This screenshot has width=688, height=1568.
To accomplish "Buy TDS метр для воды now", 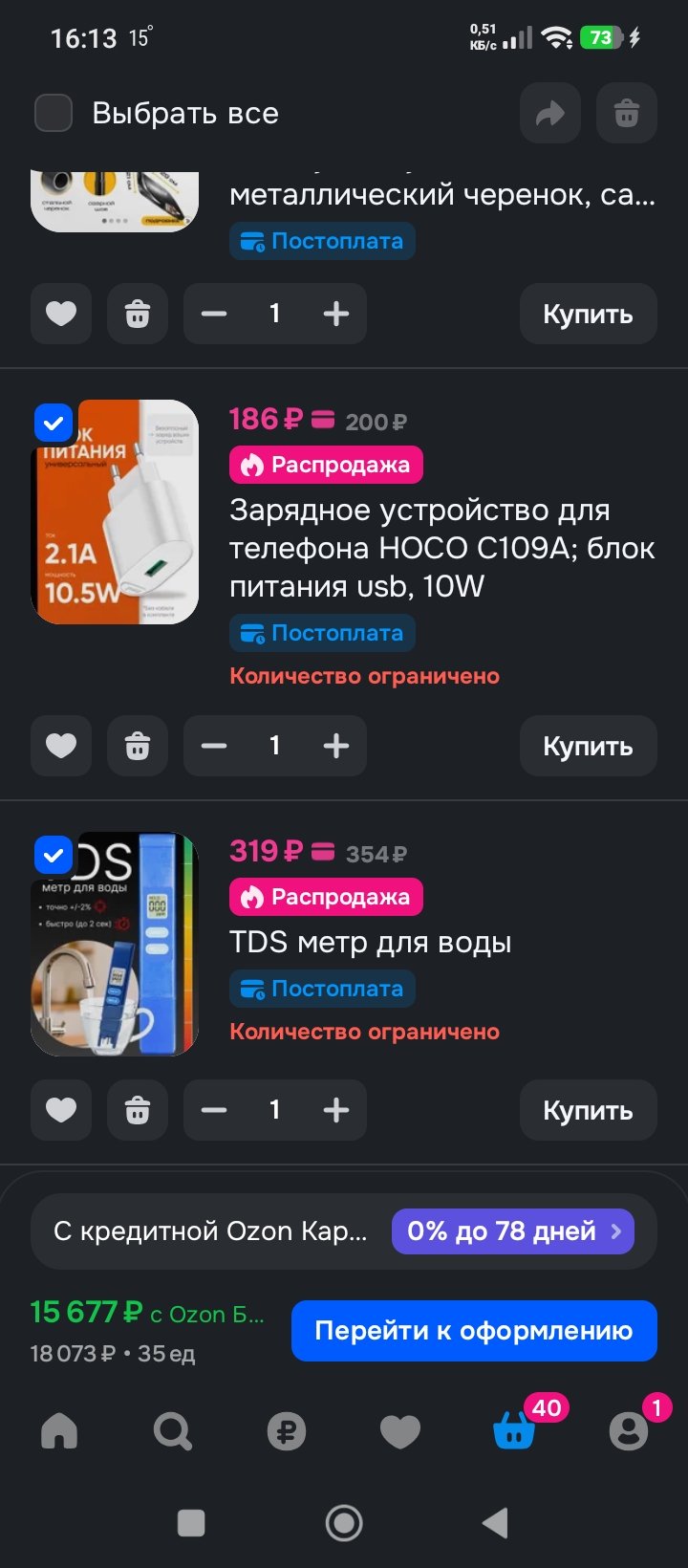I will point(588,1110).
